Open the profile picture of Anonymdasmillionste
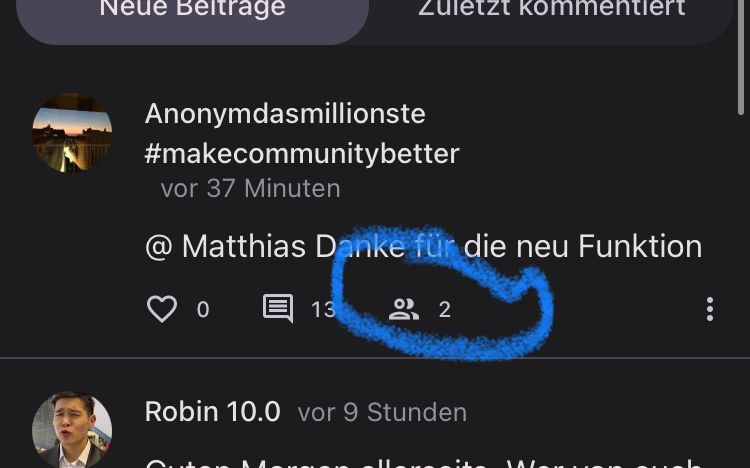This screenshot has width=750, height=468. tap(72, 133)
